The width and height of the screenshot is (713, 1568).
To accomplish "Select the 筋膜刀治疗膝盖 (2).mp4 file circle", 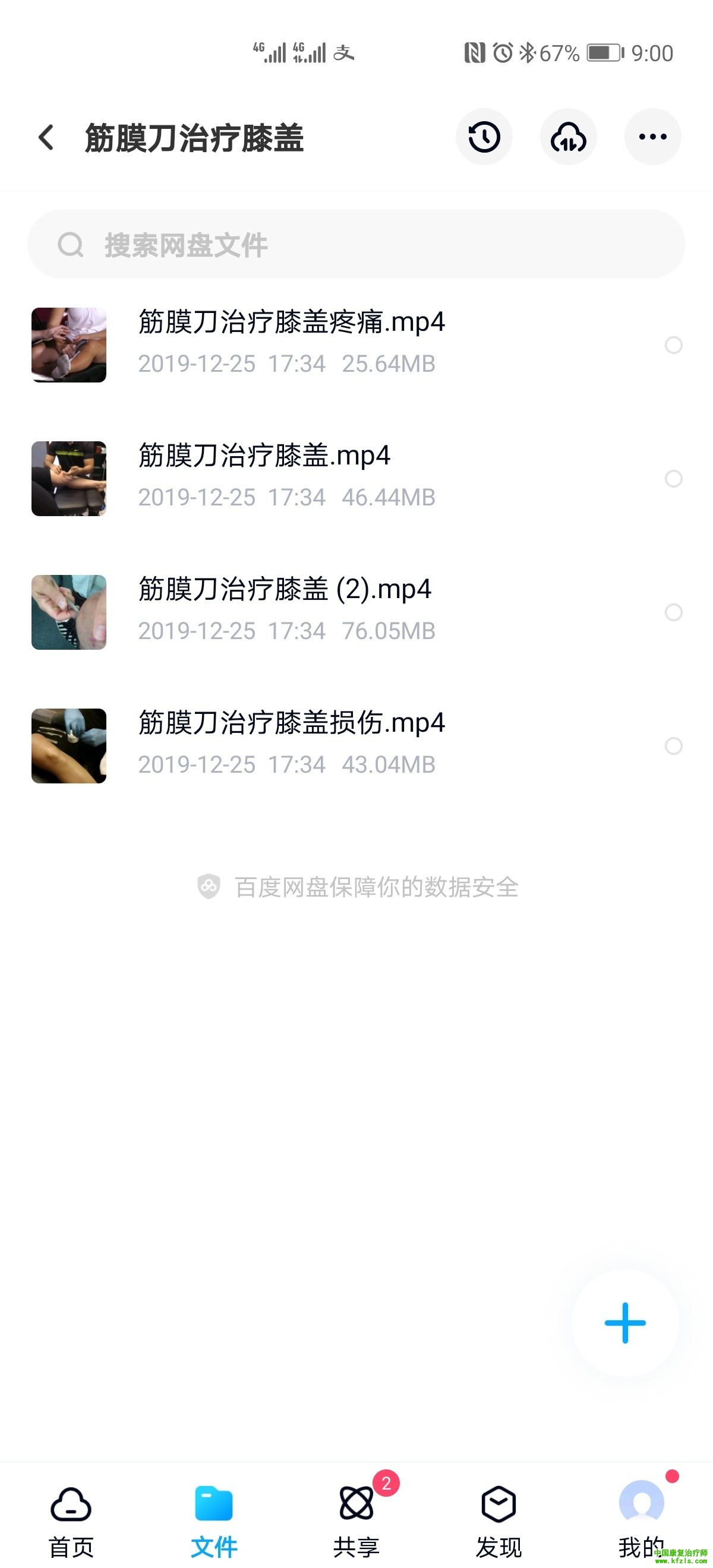I will [673, 612].
